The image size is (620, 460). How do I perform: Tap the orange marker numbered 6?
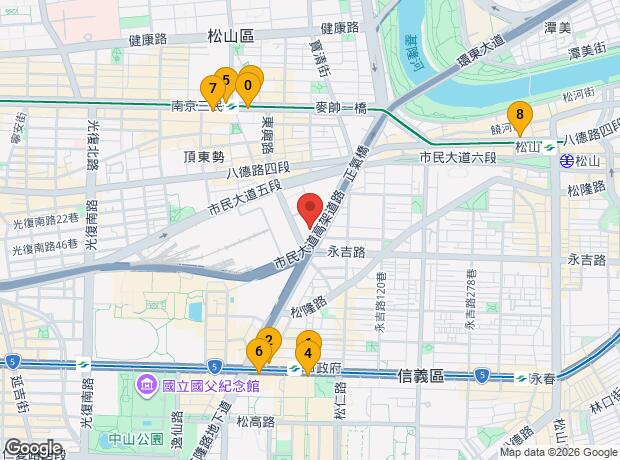point(259,352)
